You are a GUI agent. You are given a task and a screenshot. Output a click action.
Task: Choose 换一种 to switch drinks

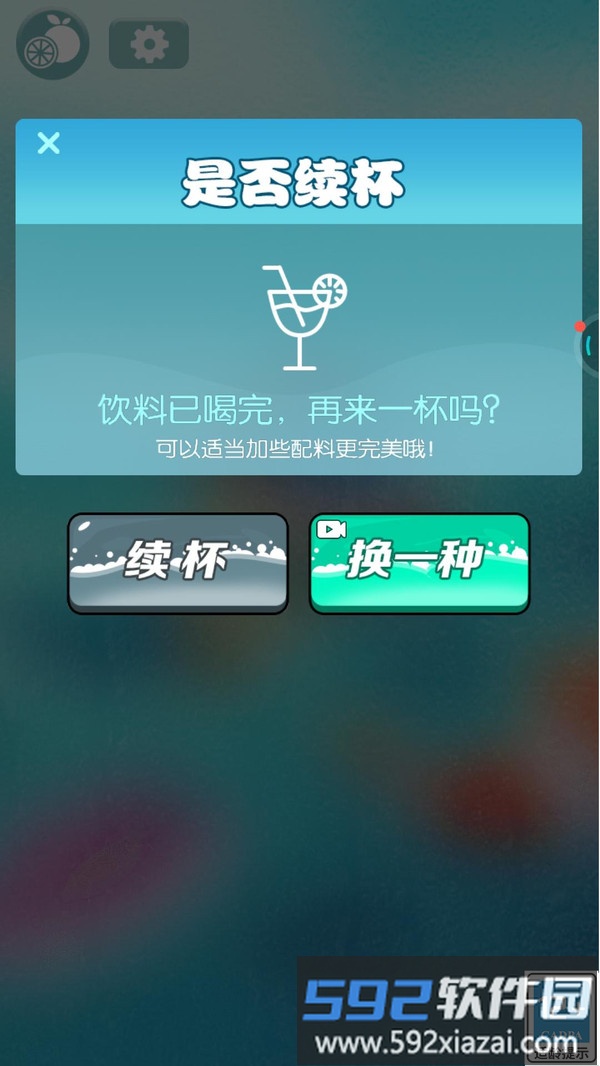coord(419,563)
